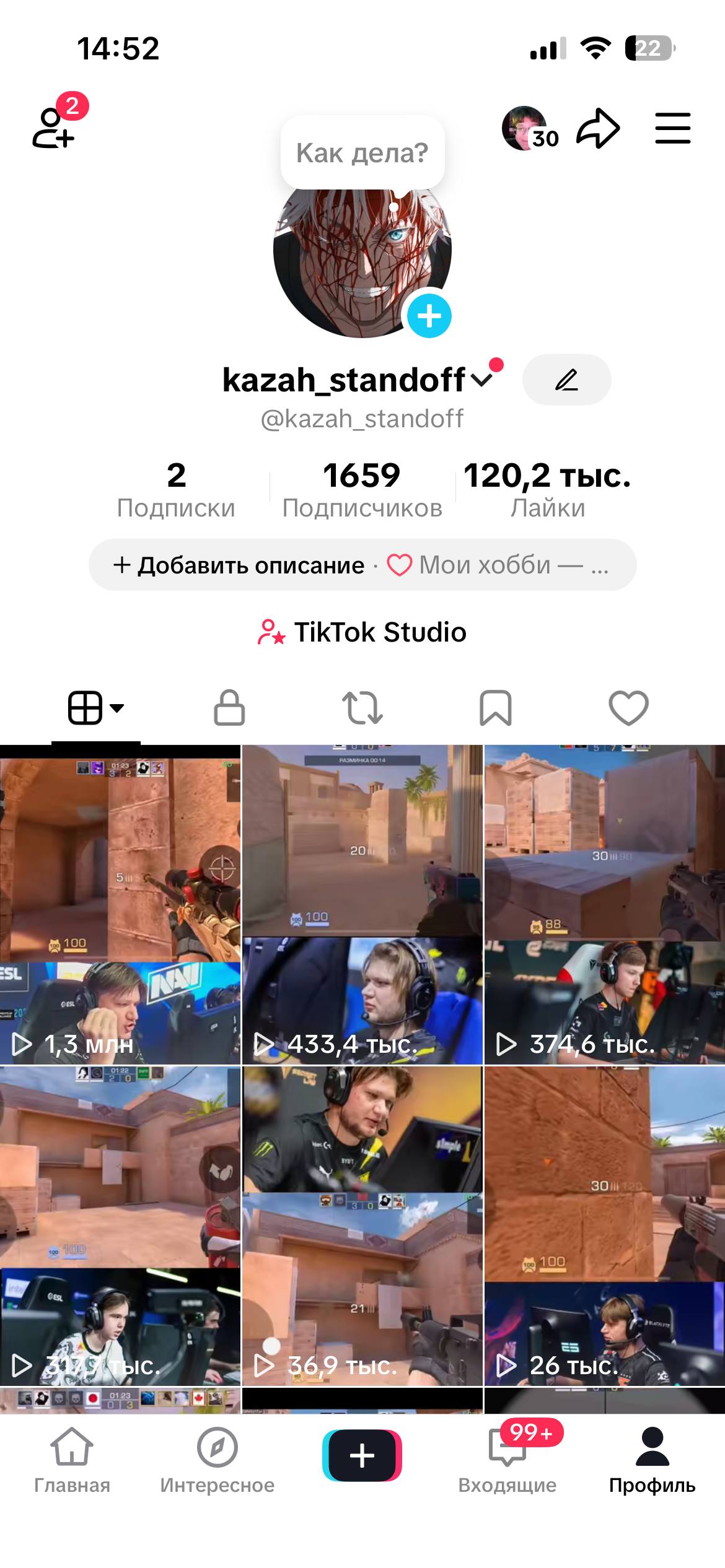Image resolution: width=725 pixels, height=1568 pixels.
Task: Tap the create plus button
Action: pos(362,1457)
